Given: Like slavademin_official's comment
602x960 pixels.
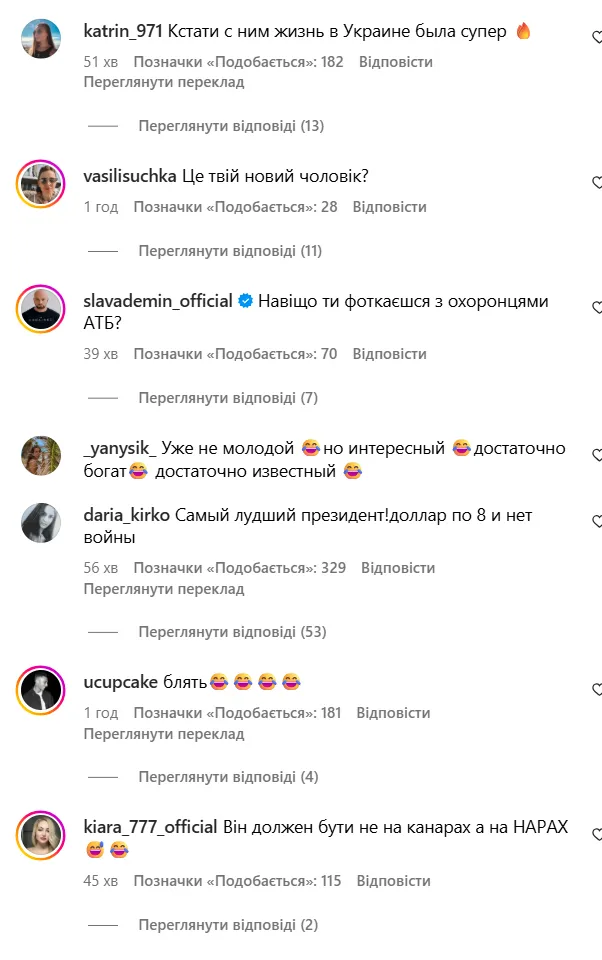Looking at the screenshot, I should (597, 308).
